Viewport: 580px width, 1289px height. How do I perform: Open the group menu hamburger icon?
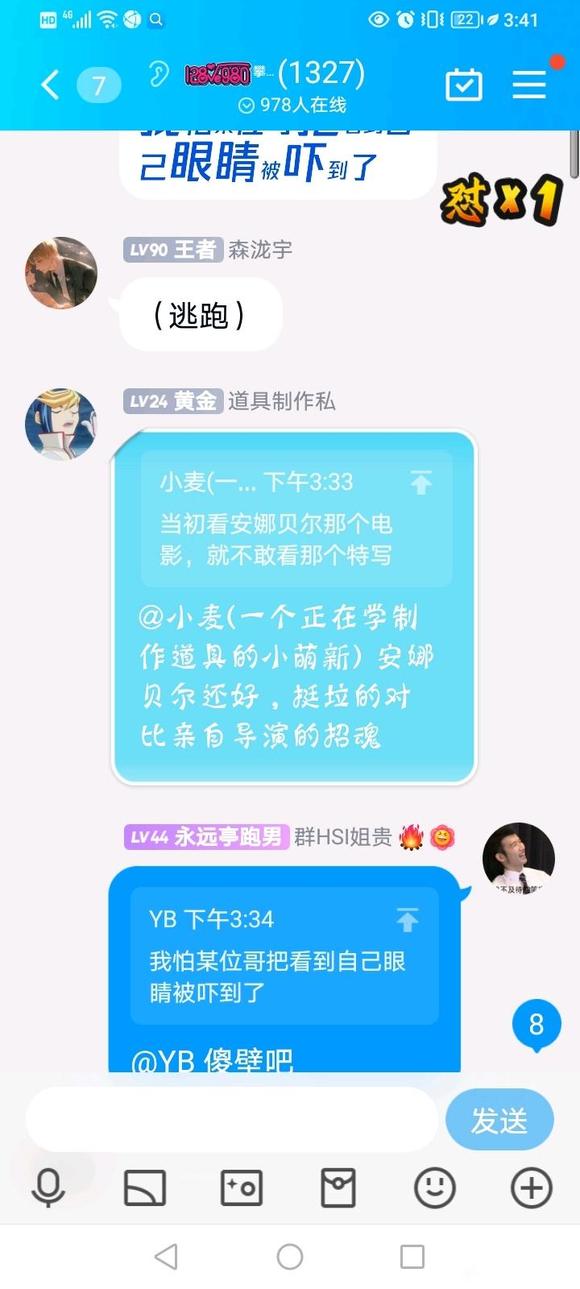(x=530, y=84)
